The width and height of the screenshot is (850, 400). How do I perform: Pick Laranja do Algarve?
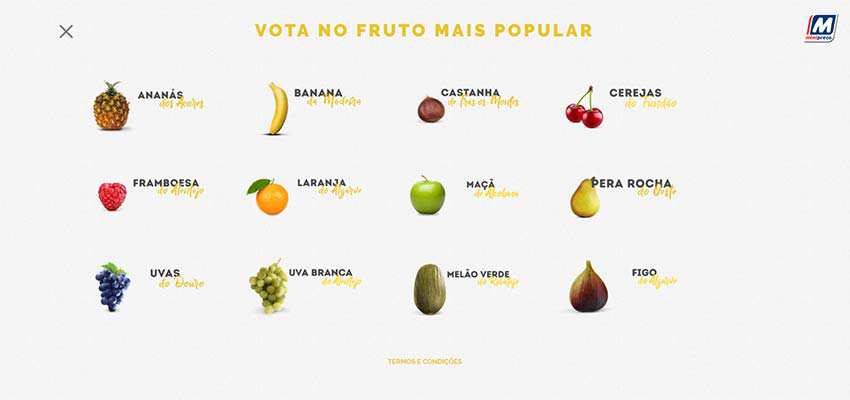click(271, 197)
